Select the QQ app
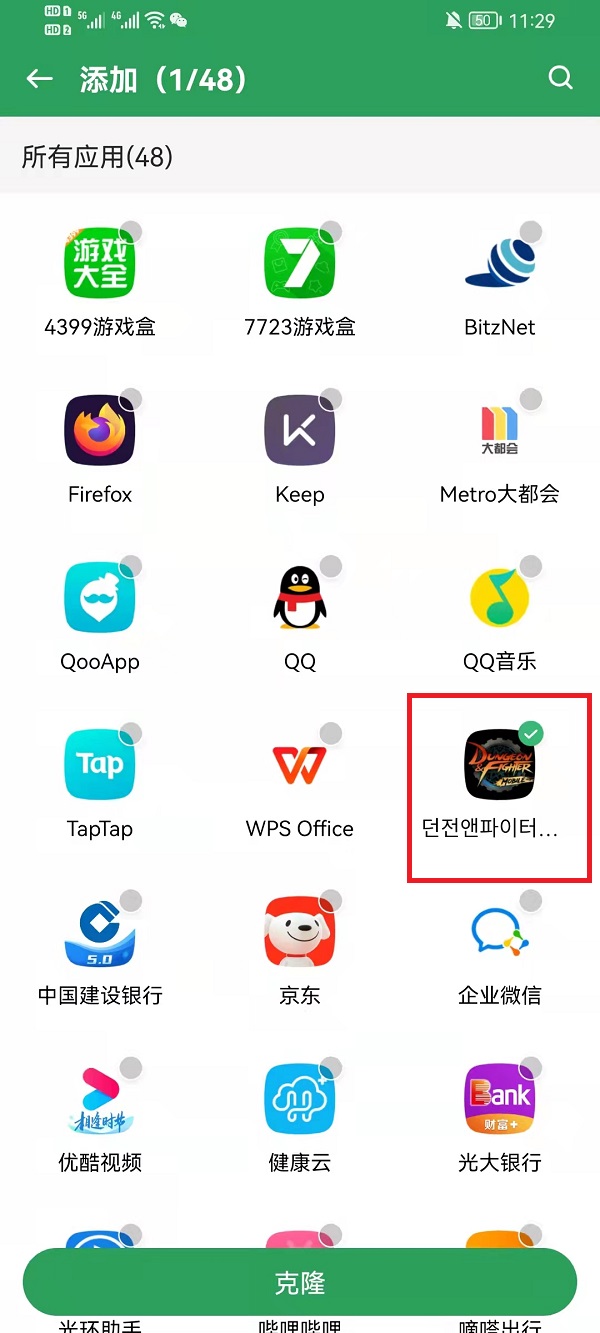The image size is (600, 1333). (300, 598)
